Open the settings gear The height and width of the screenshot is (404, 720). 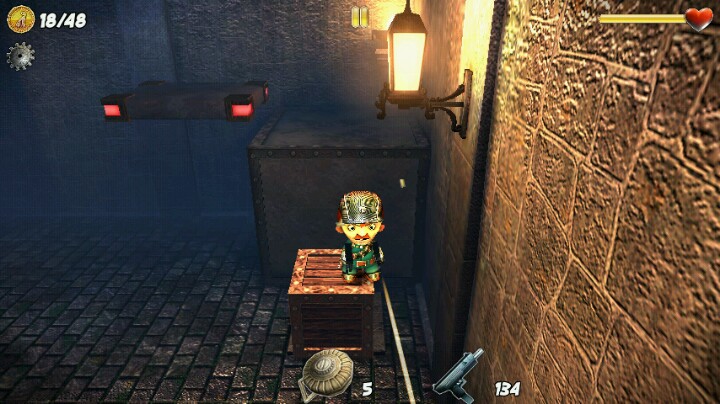[x=20, y=56]
